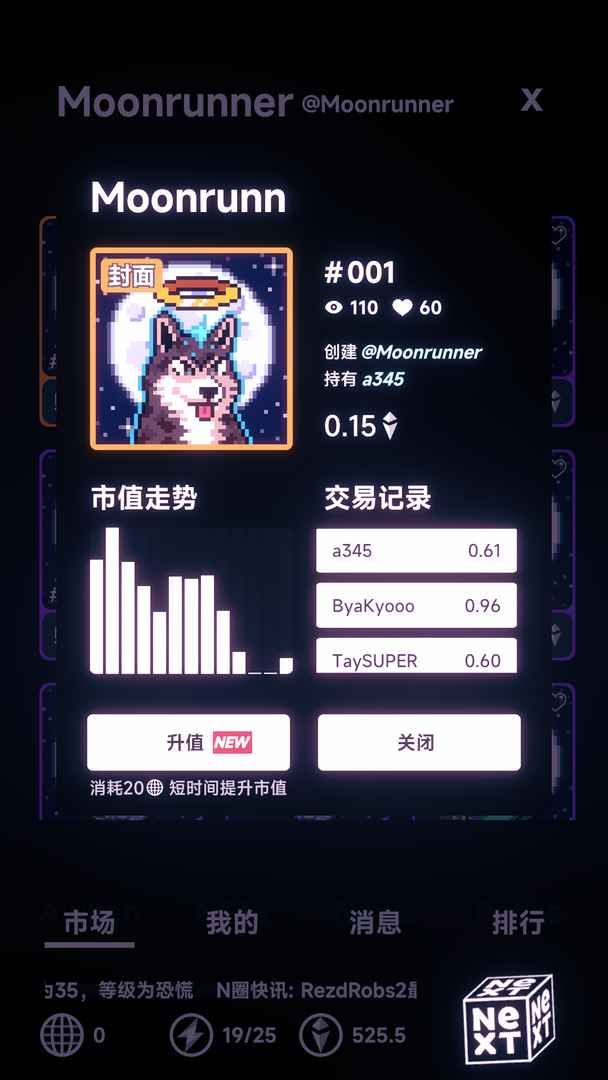This screenshot has width=608, height=1080.
Task: Enlarge the husky cover image
Action: (192, 349)
